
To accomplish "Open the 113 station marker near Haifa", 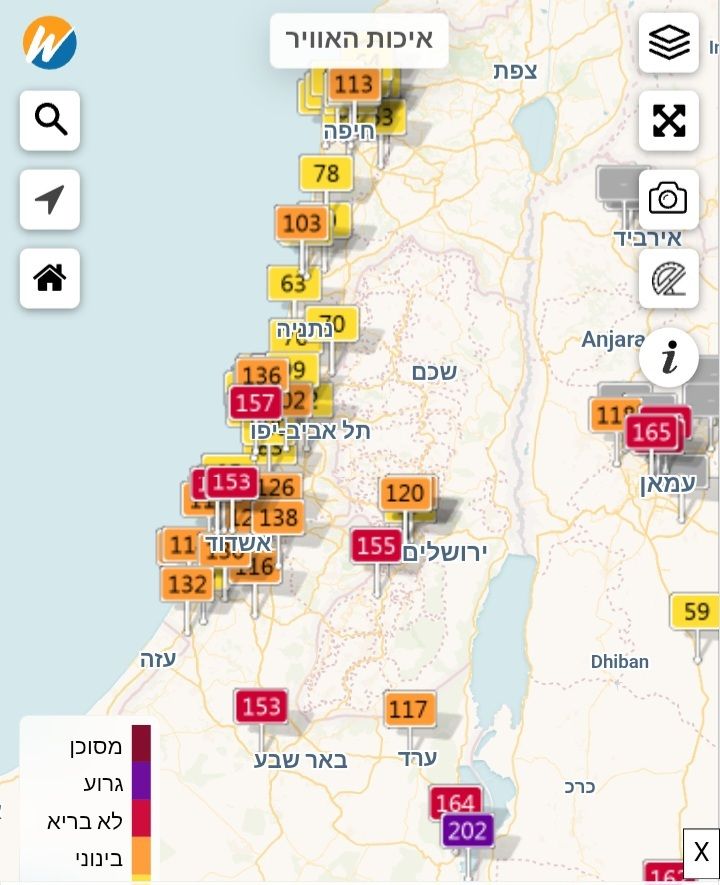I will coord(353,85).
